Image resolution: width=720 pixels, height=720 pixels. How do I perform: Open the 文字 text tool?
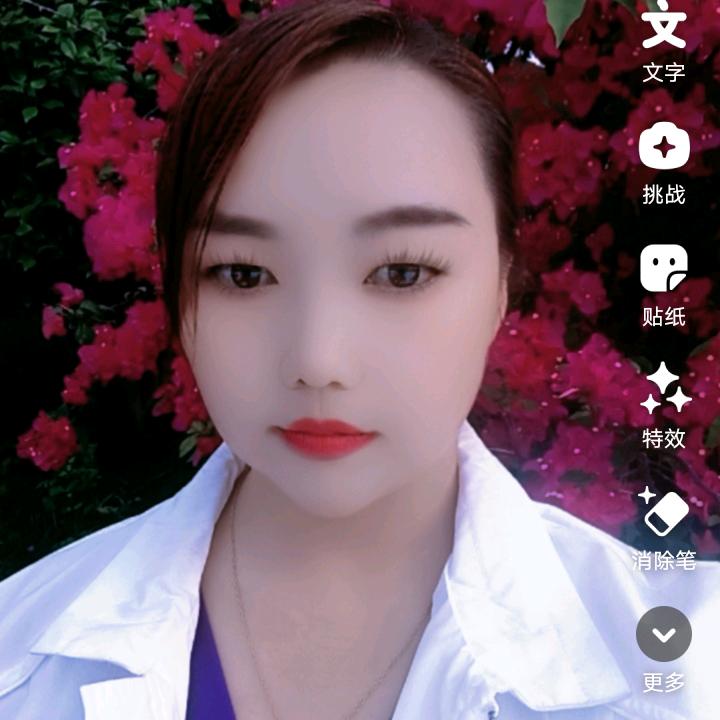coord(664,38)
